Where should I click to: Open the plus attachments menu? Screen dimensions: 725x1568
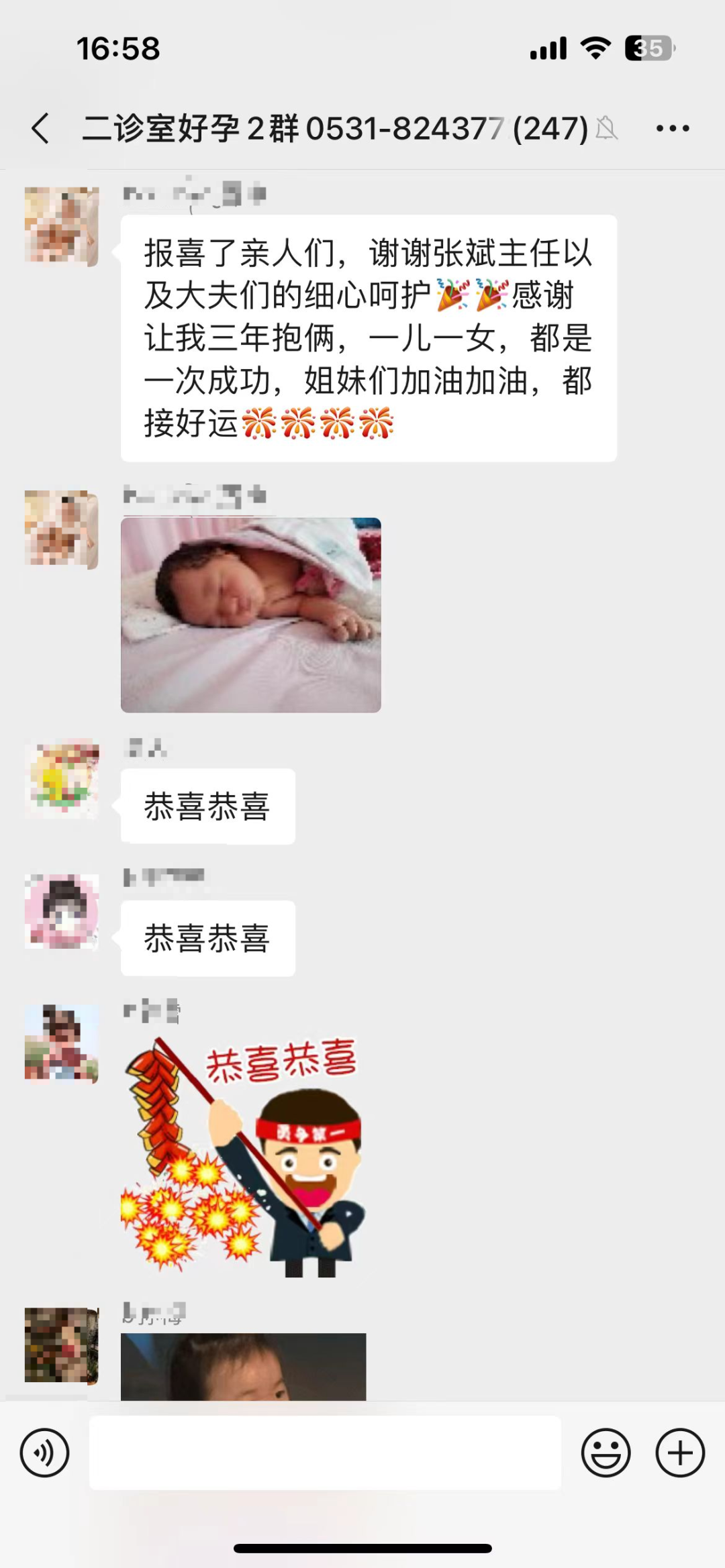(679, 1453)
